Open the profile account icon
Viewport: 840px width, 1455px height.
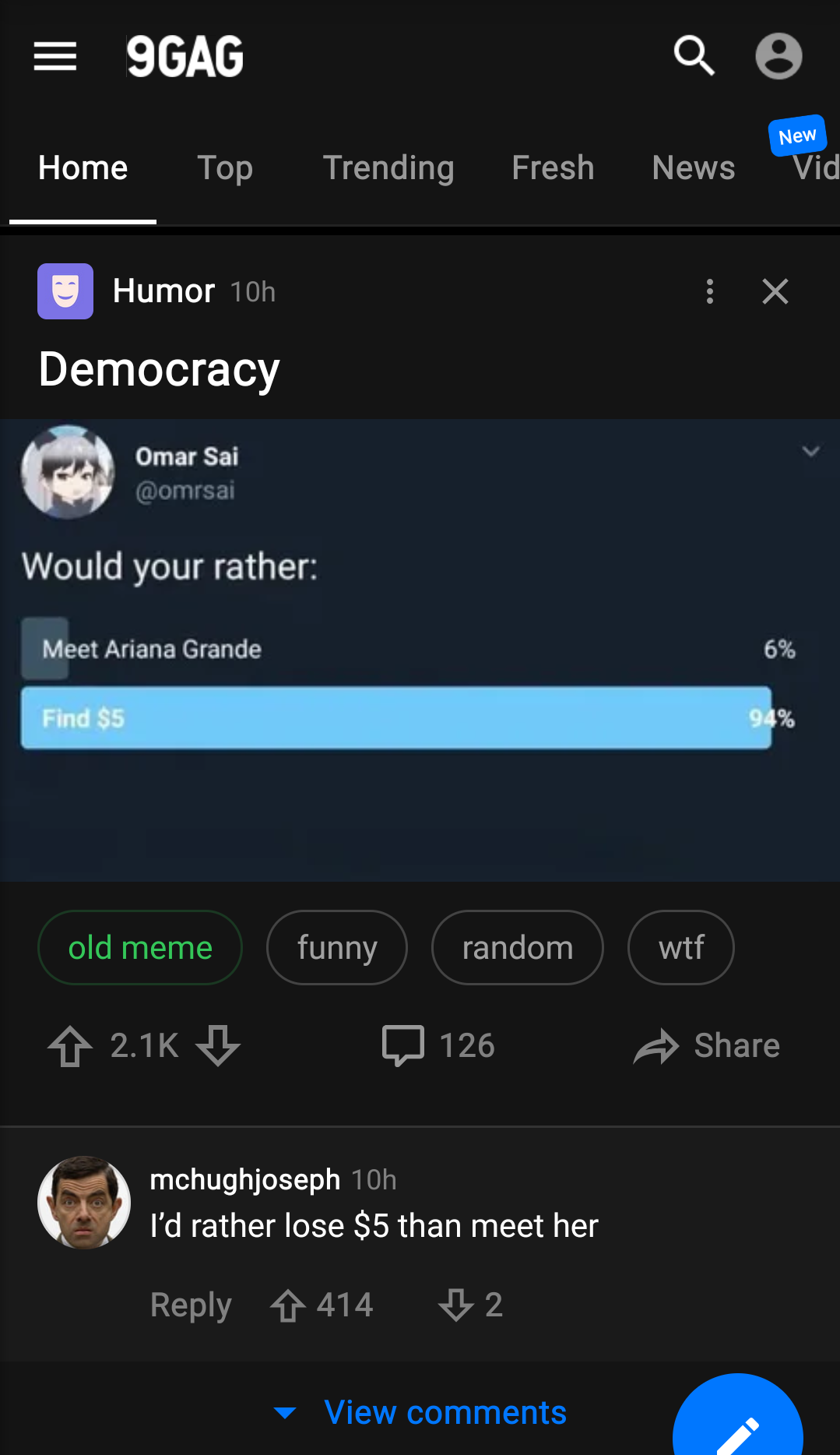point(778,56)
